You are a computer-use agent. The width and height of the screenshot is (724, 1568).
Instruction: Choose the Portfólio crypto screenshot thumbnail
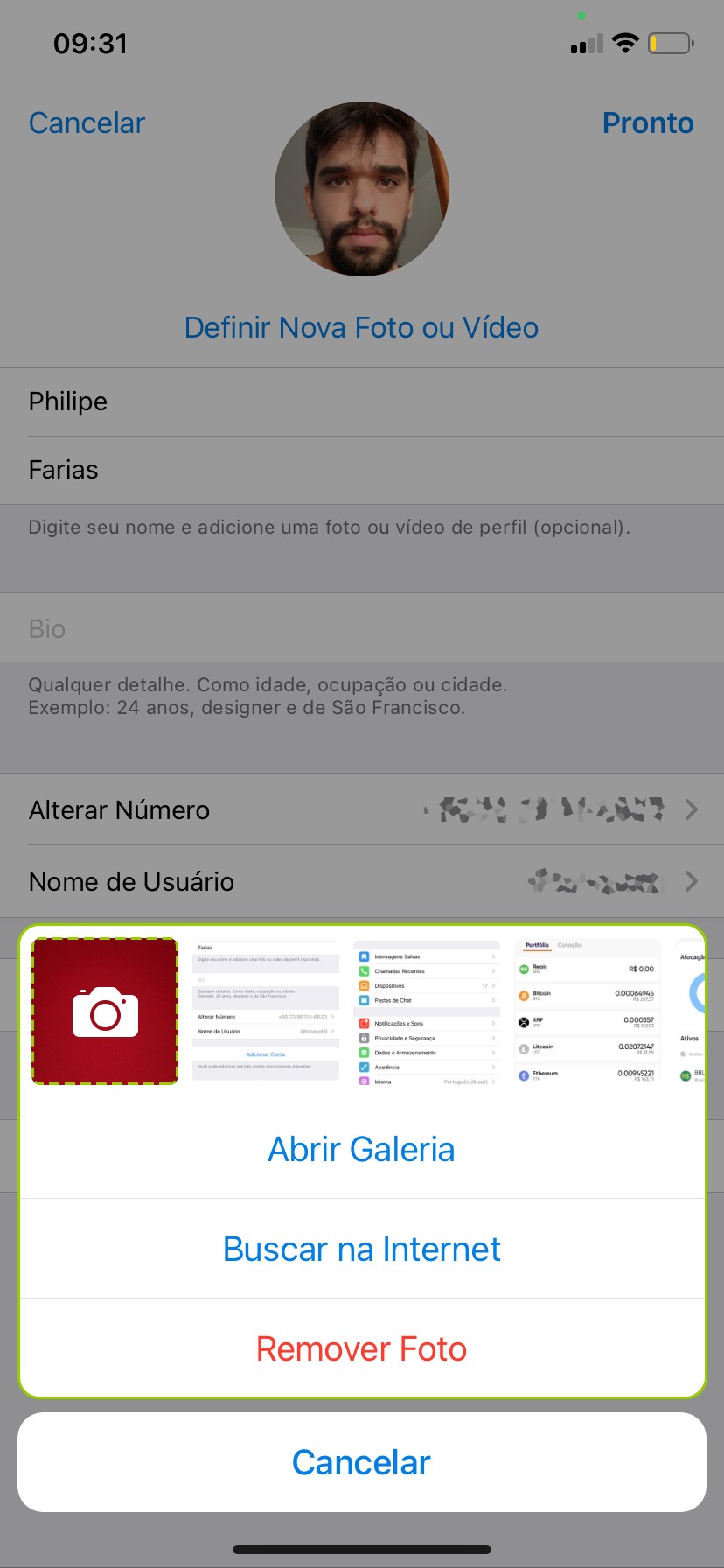[x=588, y=1011]
